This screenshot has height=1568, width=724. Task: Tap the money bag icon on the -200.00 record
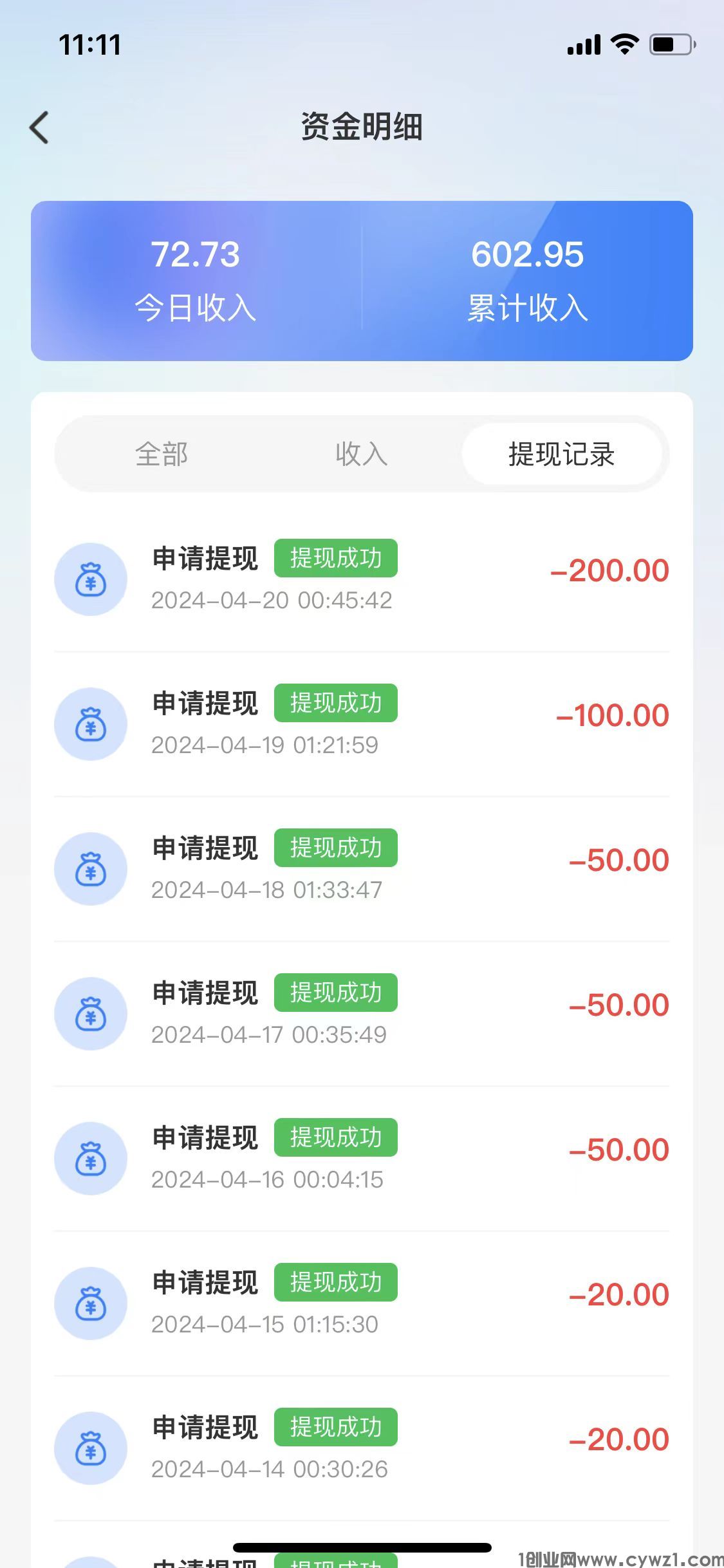pos(91,579)
